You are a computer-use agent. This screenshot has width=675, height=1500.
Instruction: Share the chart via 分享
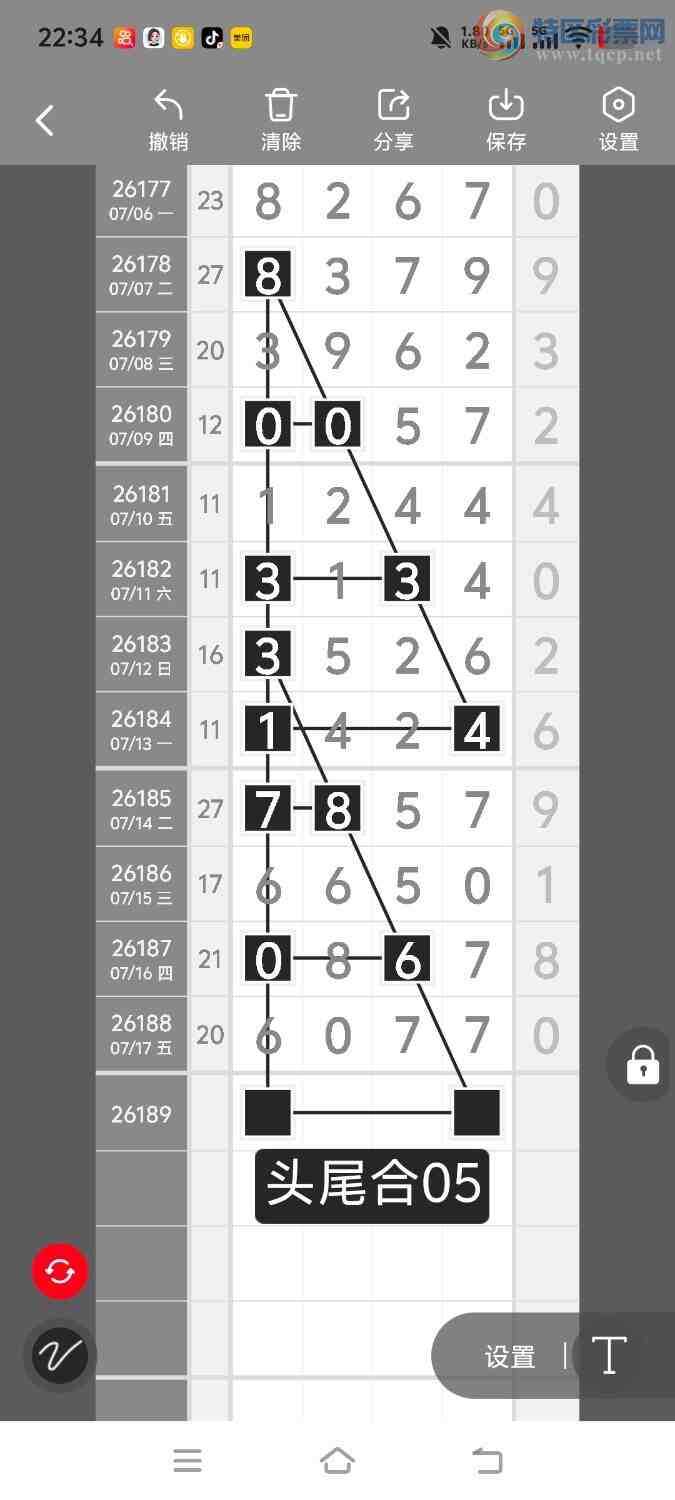click(393, 121)
